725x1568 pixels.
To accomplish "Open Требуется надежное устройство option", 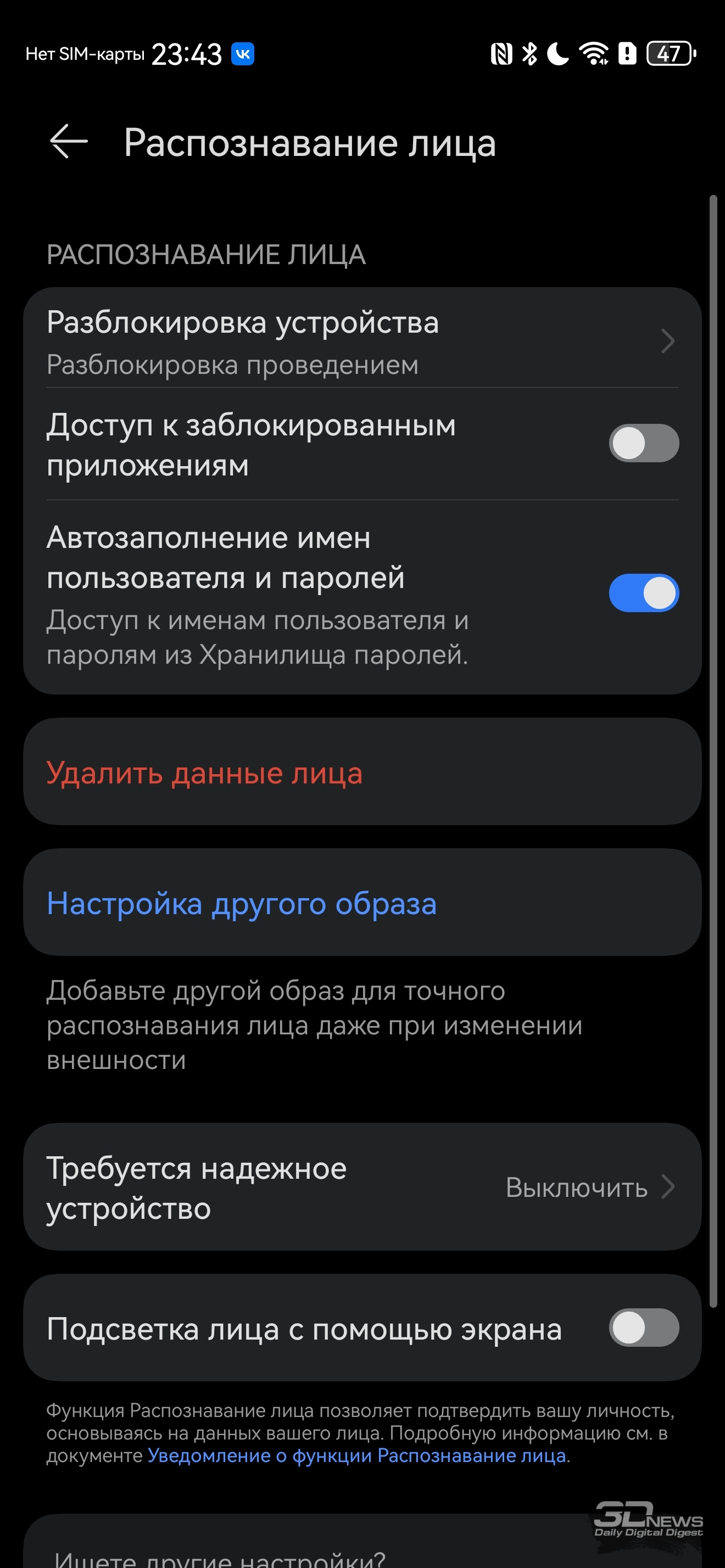I will 361,1187.
